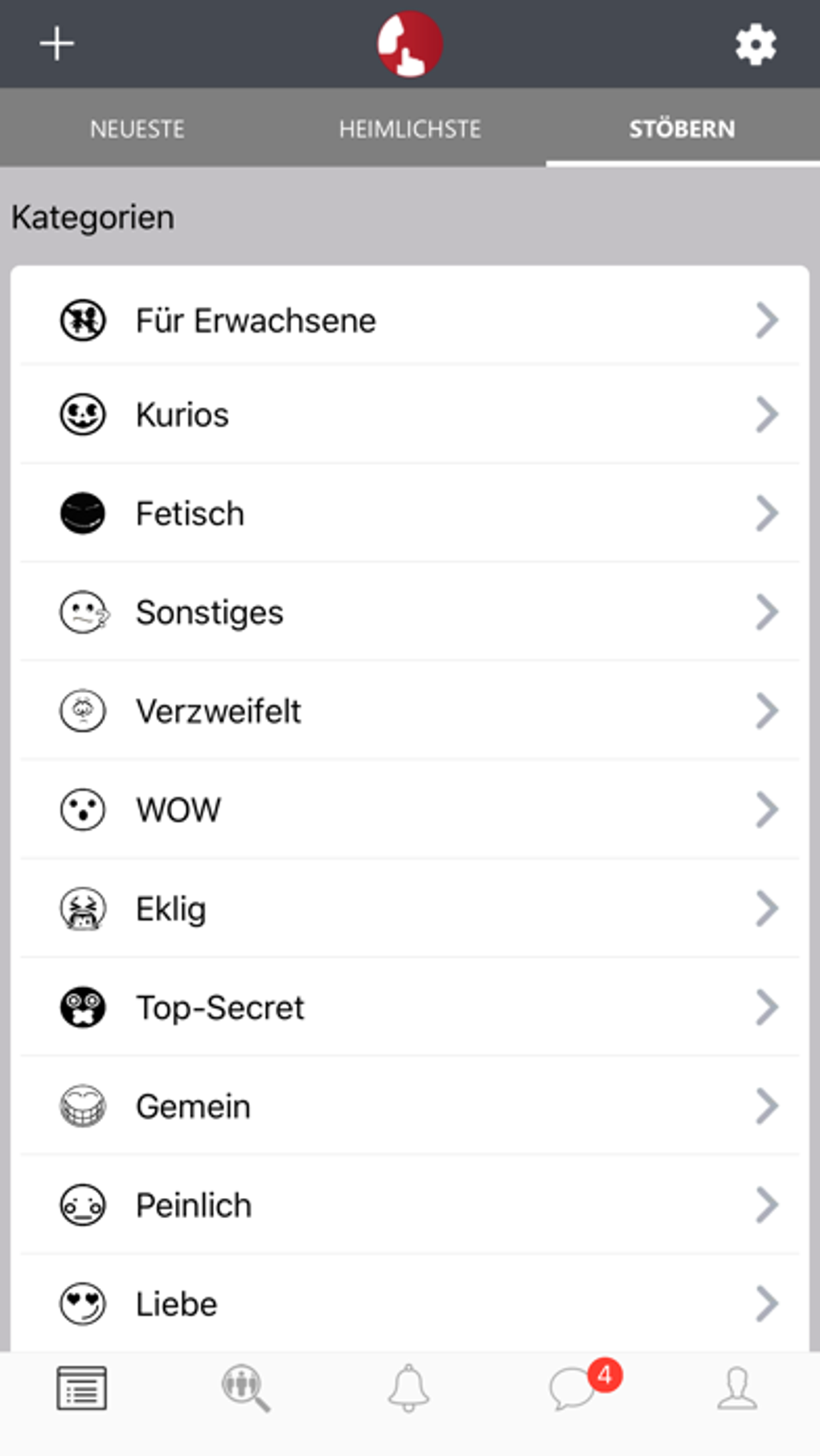Browse the Liebe category

(410, 1304)
